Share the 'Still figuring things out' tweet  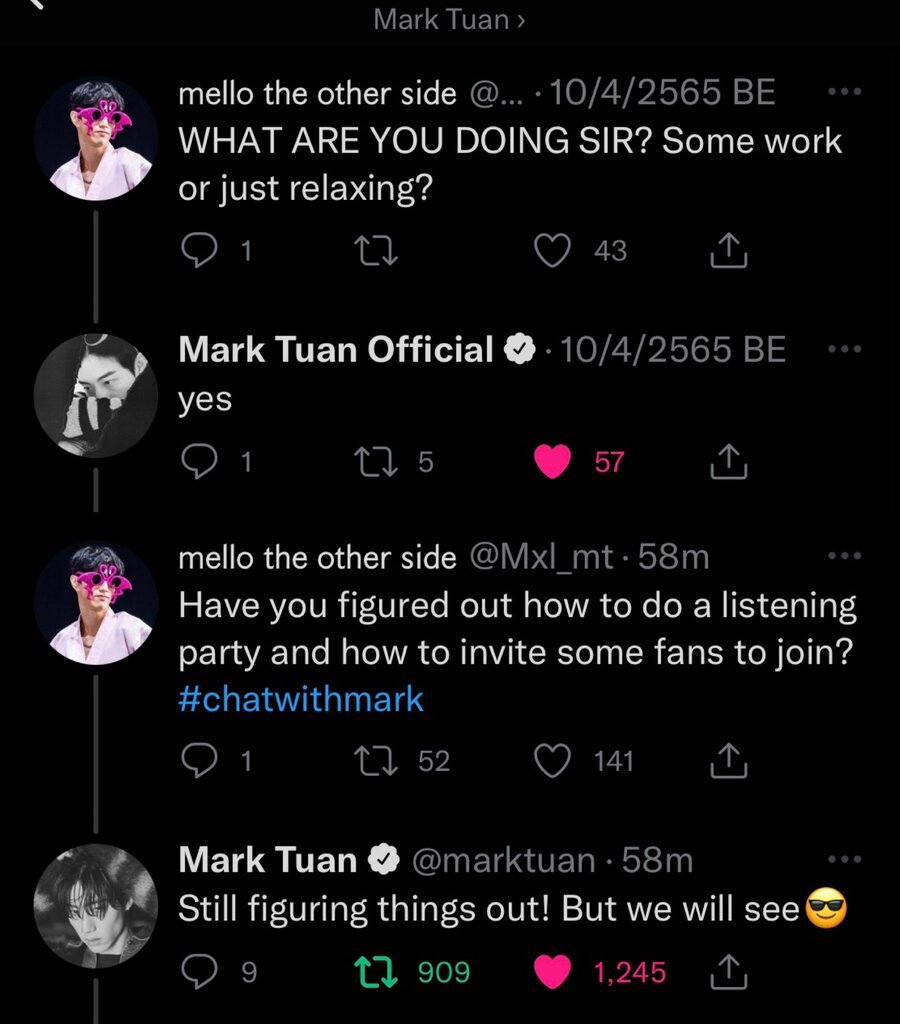[x=729, y=971]
